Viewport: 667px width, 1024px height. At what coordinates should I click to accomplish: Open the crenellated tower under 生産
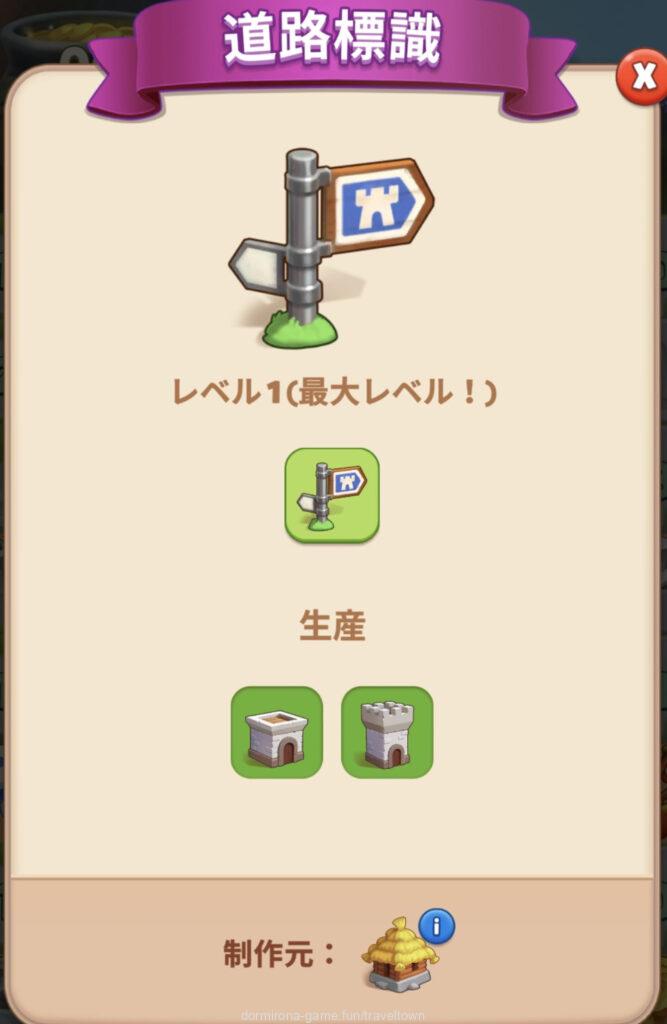(x=387, y=732)
